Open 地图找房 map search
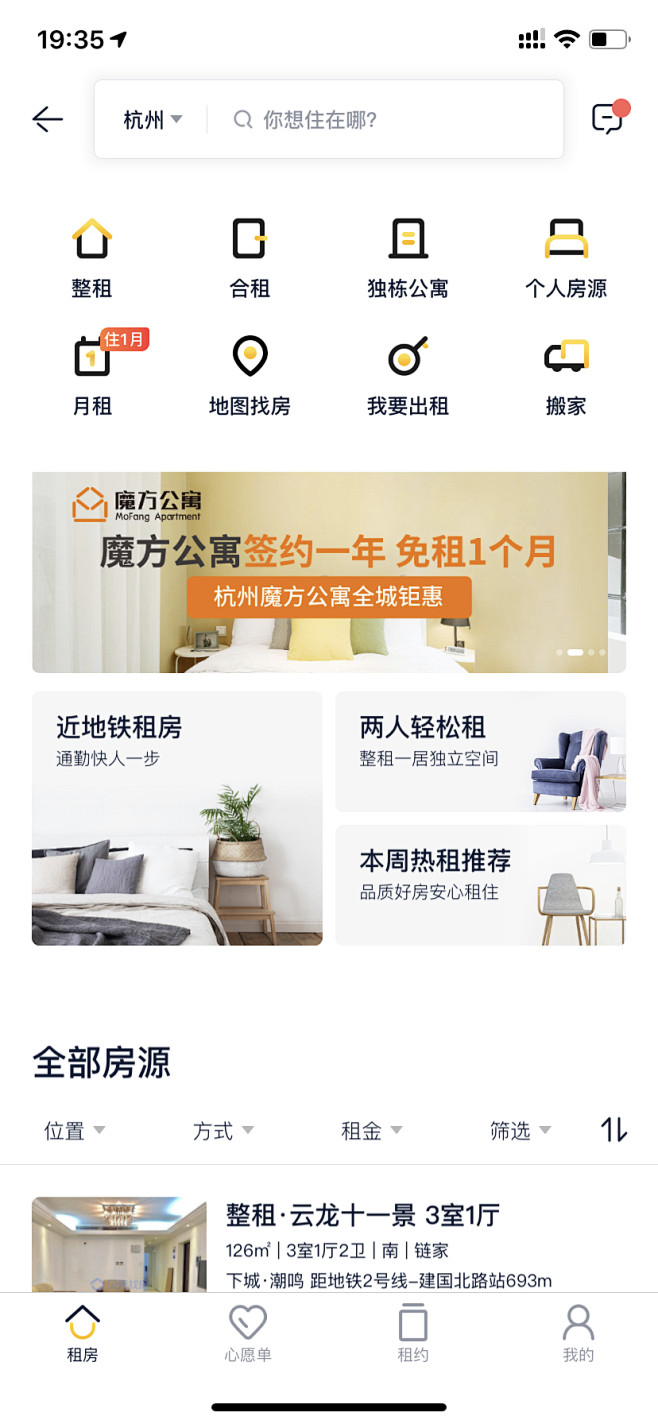 tap(249, 375)
